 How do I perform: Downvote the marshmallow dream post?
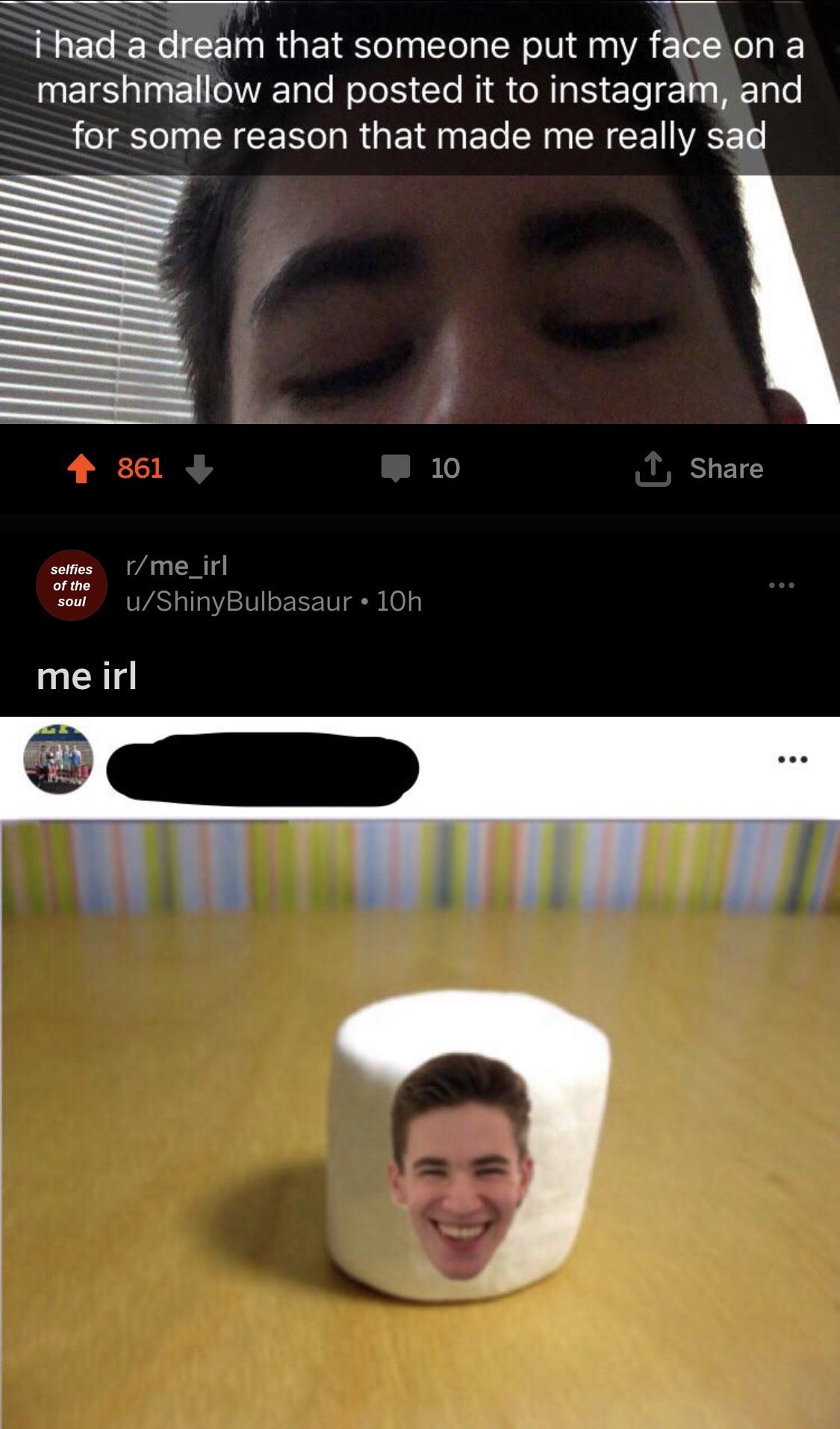tap(199, 469)
